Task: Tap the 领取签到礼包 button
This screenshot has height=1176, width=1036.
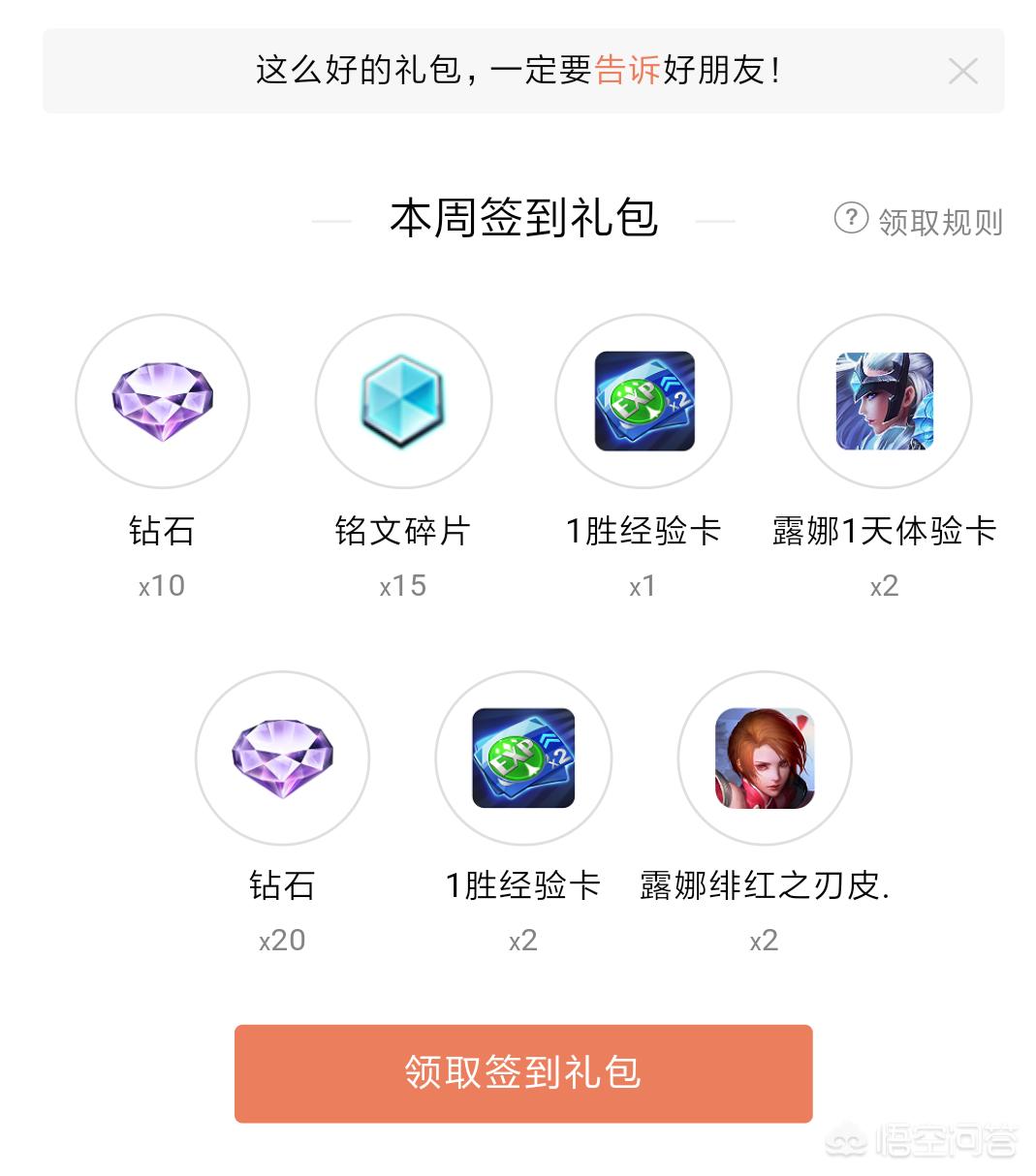Action: tap(522, 1073)
